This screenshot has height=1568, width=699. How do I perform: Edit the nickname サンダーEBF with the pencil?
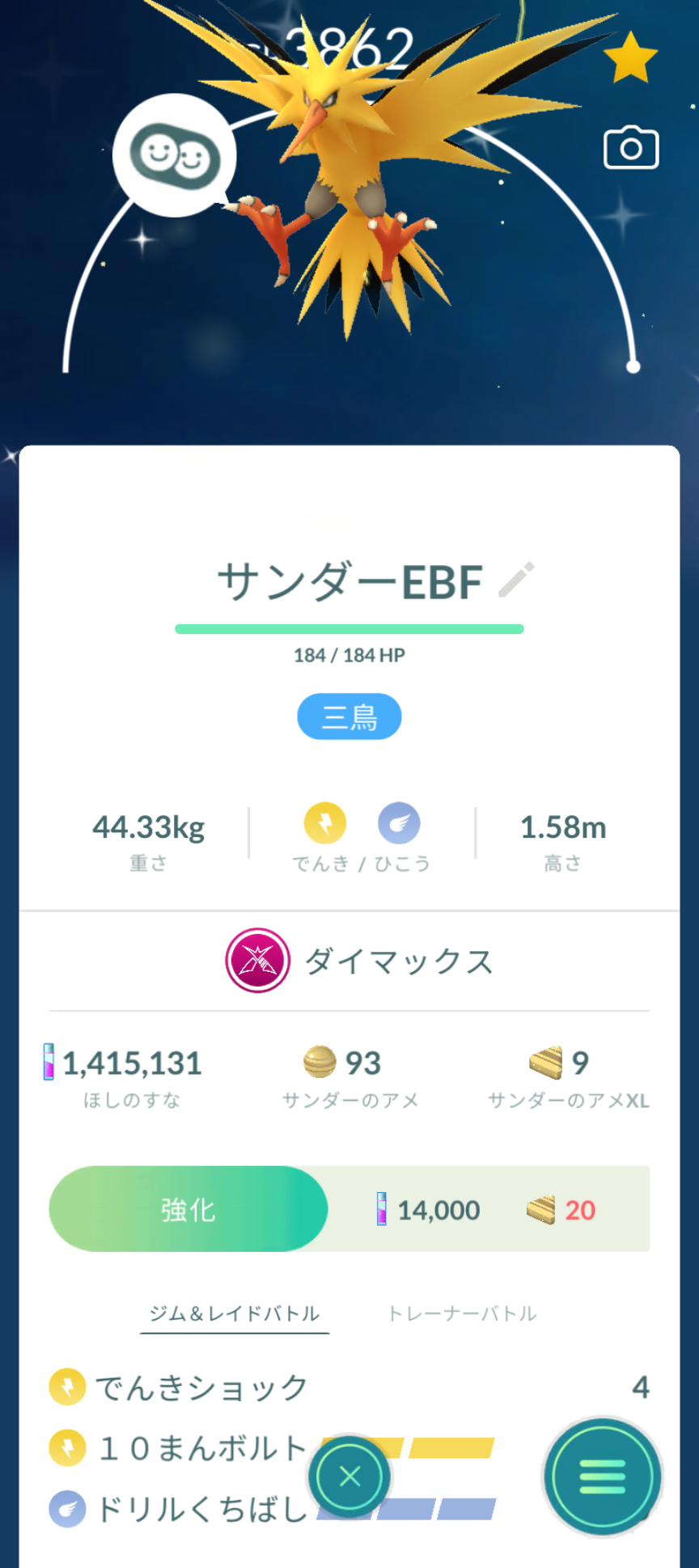(515, 581)
